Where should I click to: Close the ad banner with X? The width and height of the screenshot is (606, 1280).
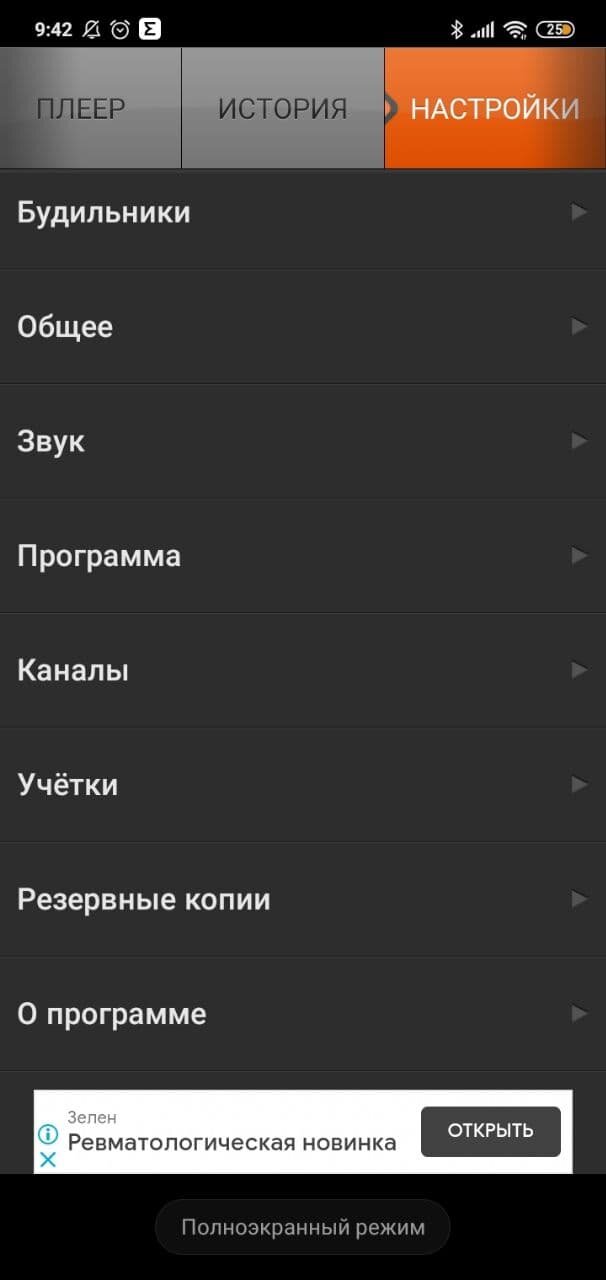click(47, 1160)
